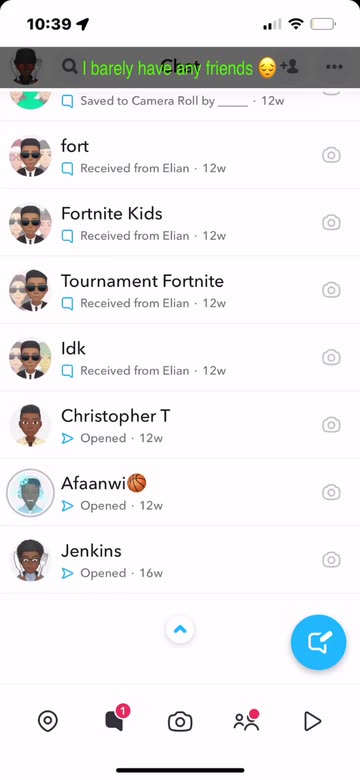This screenshot has width=360, height=780.
Task: Switch to the Spotlight play tab
Action: pos(312,721)
